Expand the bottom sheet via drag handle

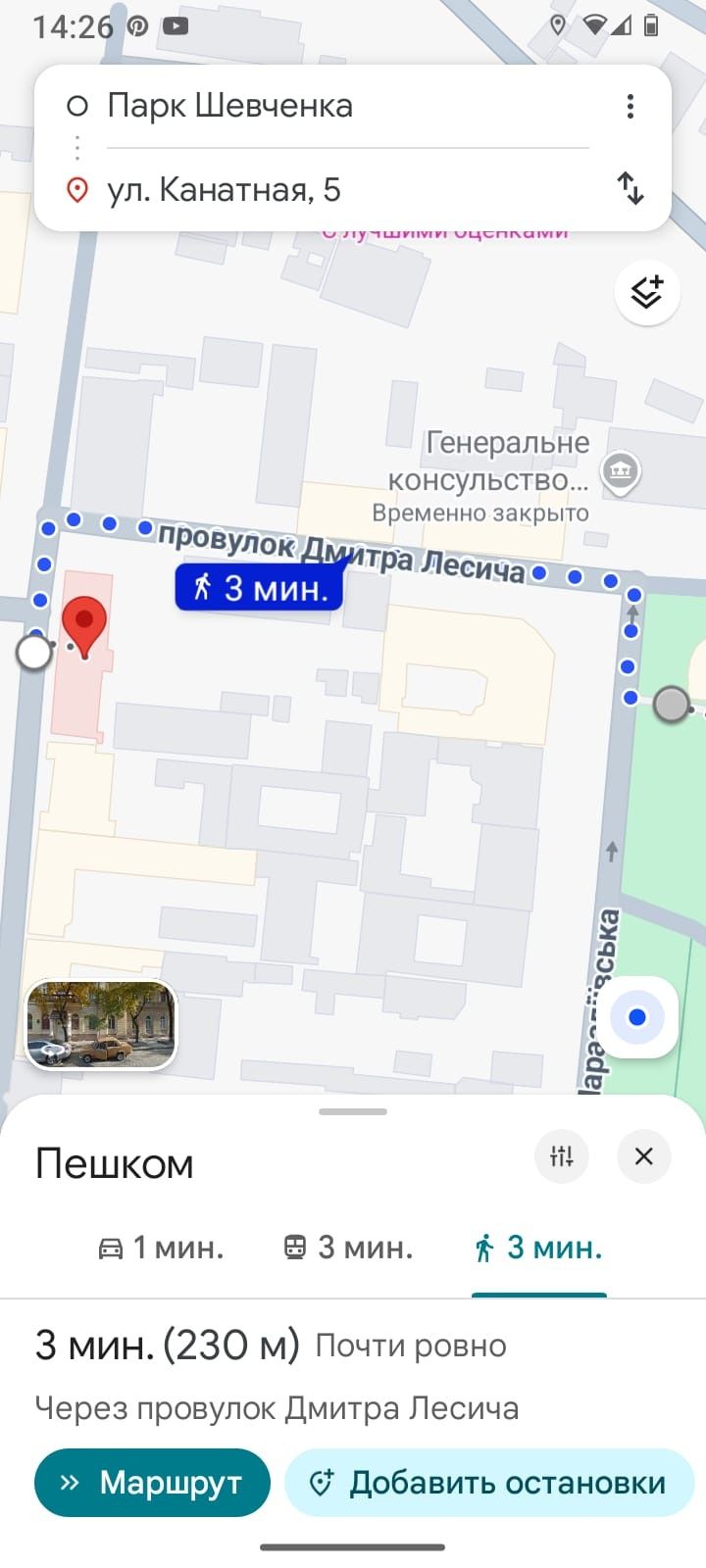click(x=352, y=1110)
